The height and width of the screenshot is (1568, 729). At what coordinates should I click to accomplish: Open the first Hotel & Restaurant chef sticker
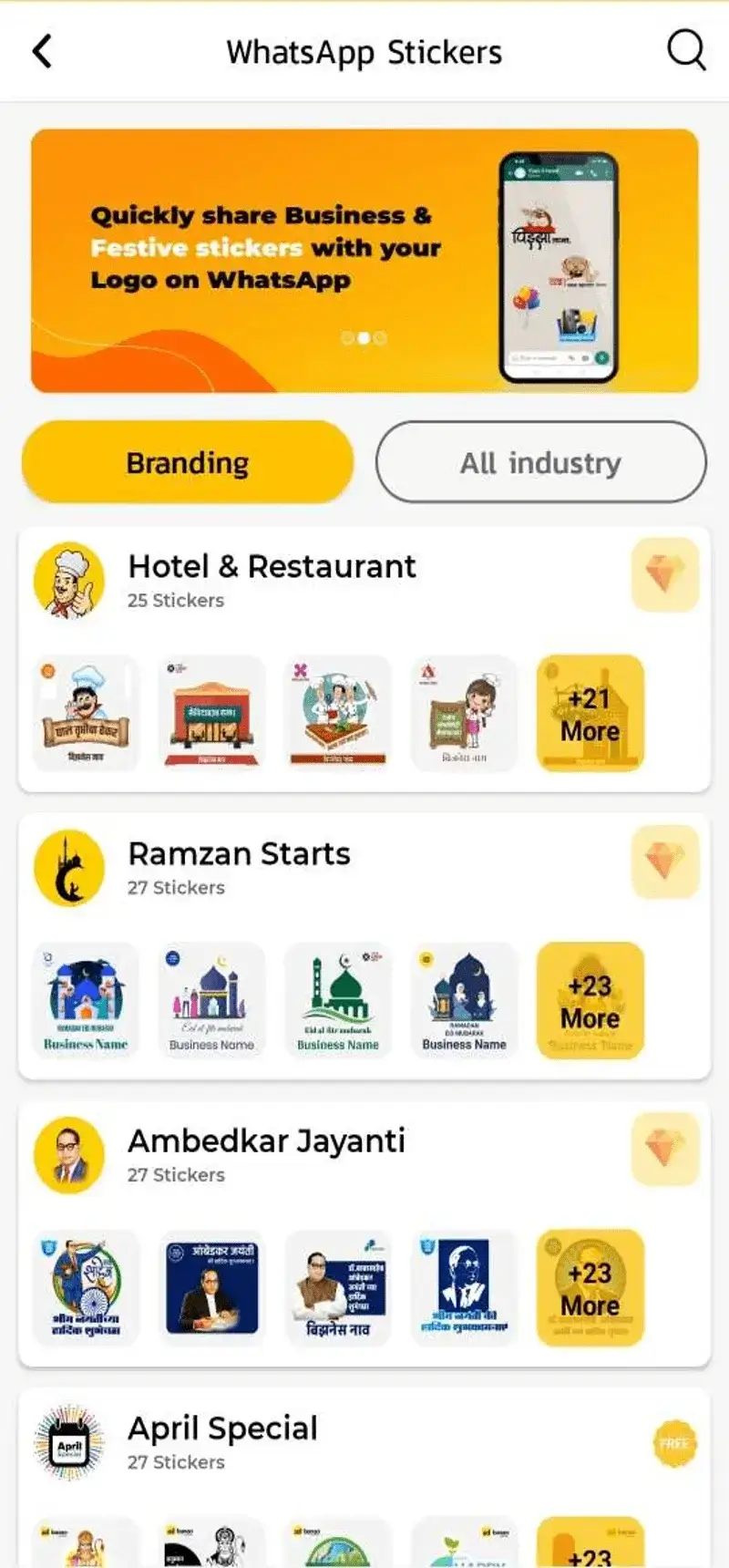[x=86, y=714]
